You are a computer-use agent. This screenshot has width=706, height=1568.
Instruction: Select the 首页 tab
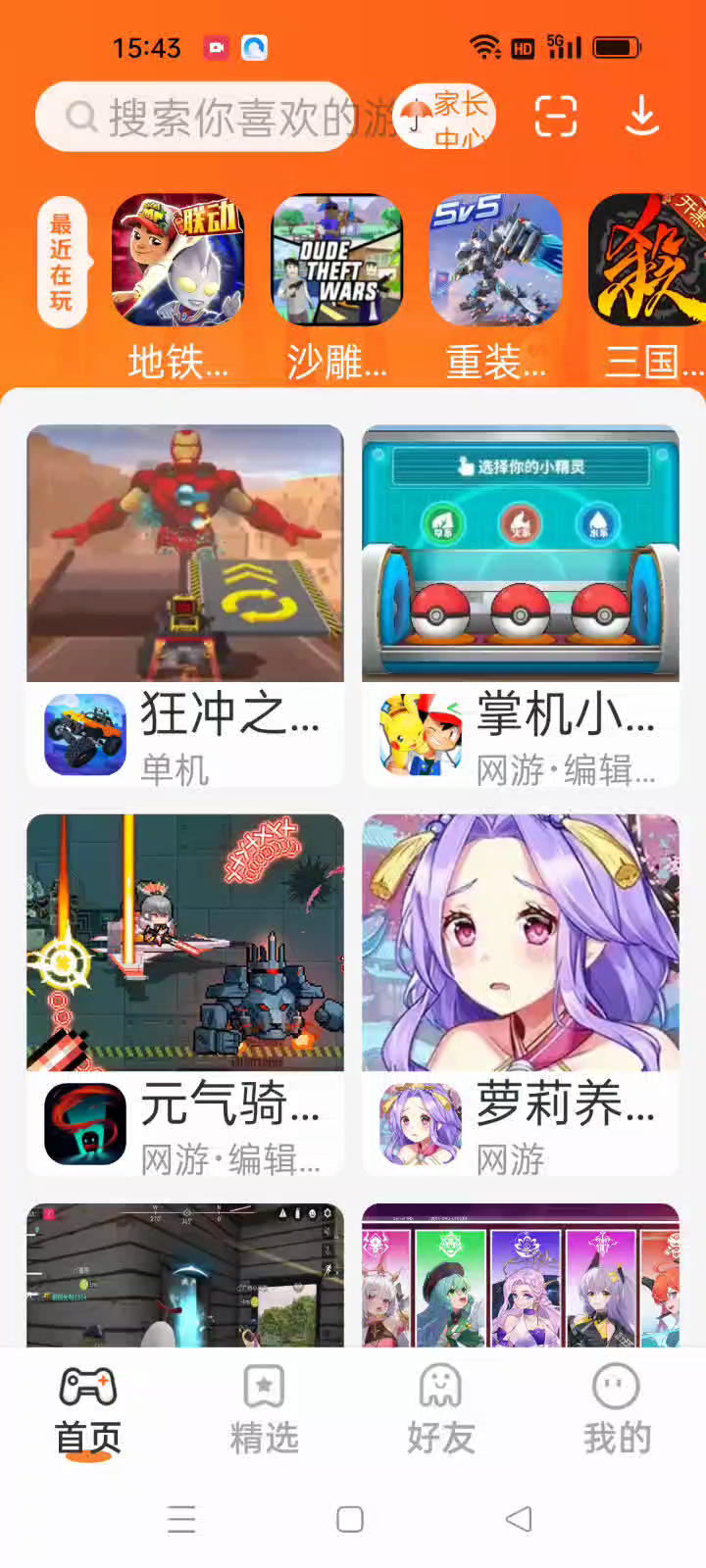coord(88,1409)
